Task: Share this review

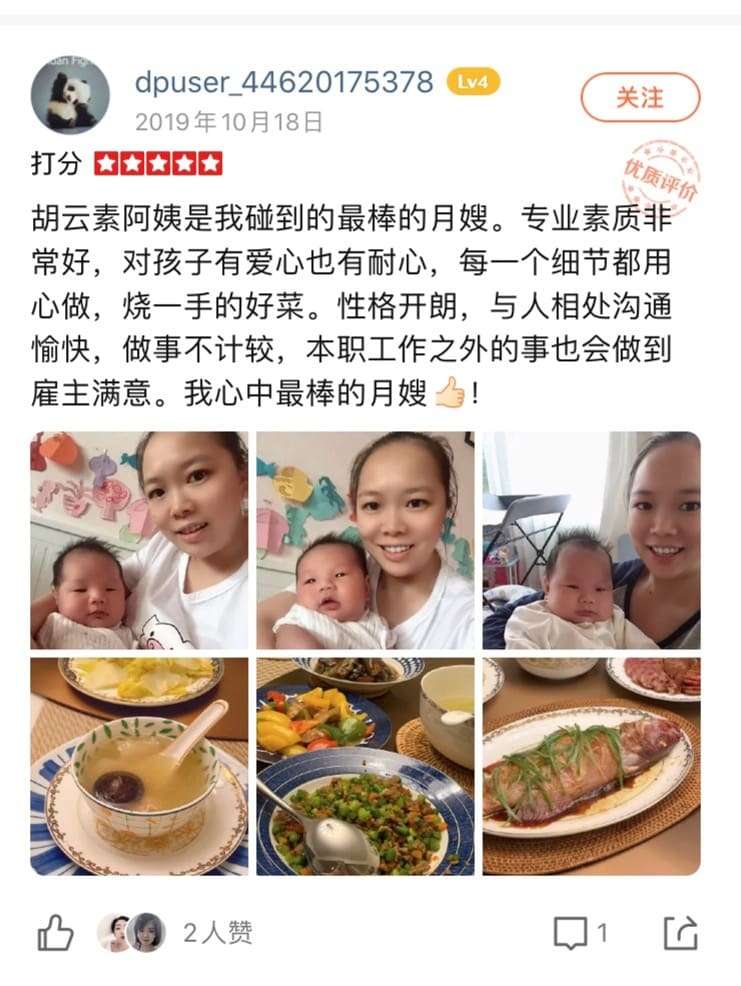Action: pos(680,933)
